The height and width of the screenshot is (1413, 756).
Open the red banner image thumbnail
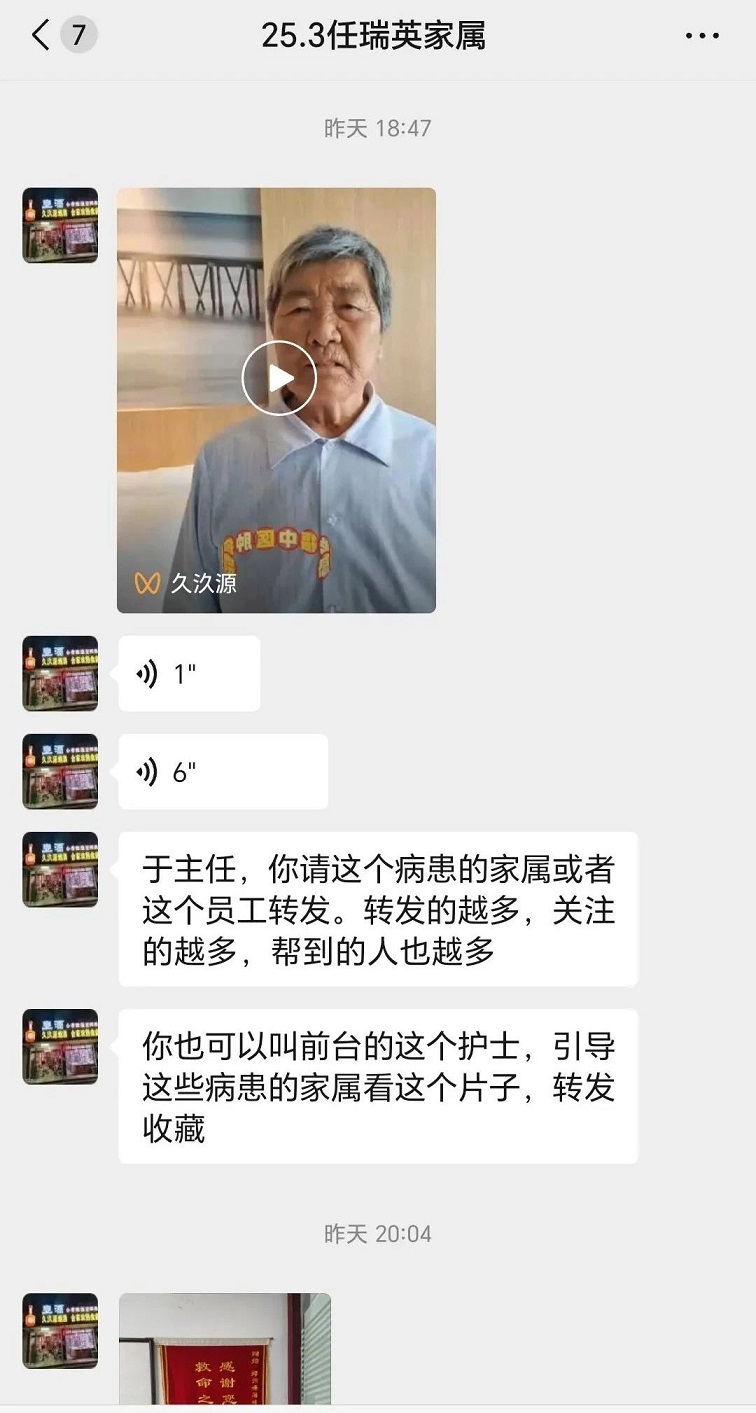pos(225,1349)
